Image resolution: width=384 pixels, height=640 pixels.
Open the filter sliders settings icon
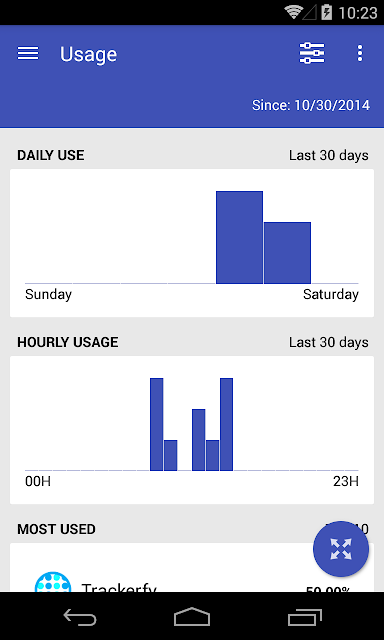(312, 53)
